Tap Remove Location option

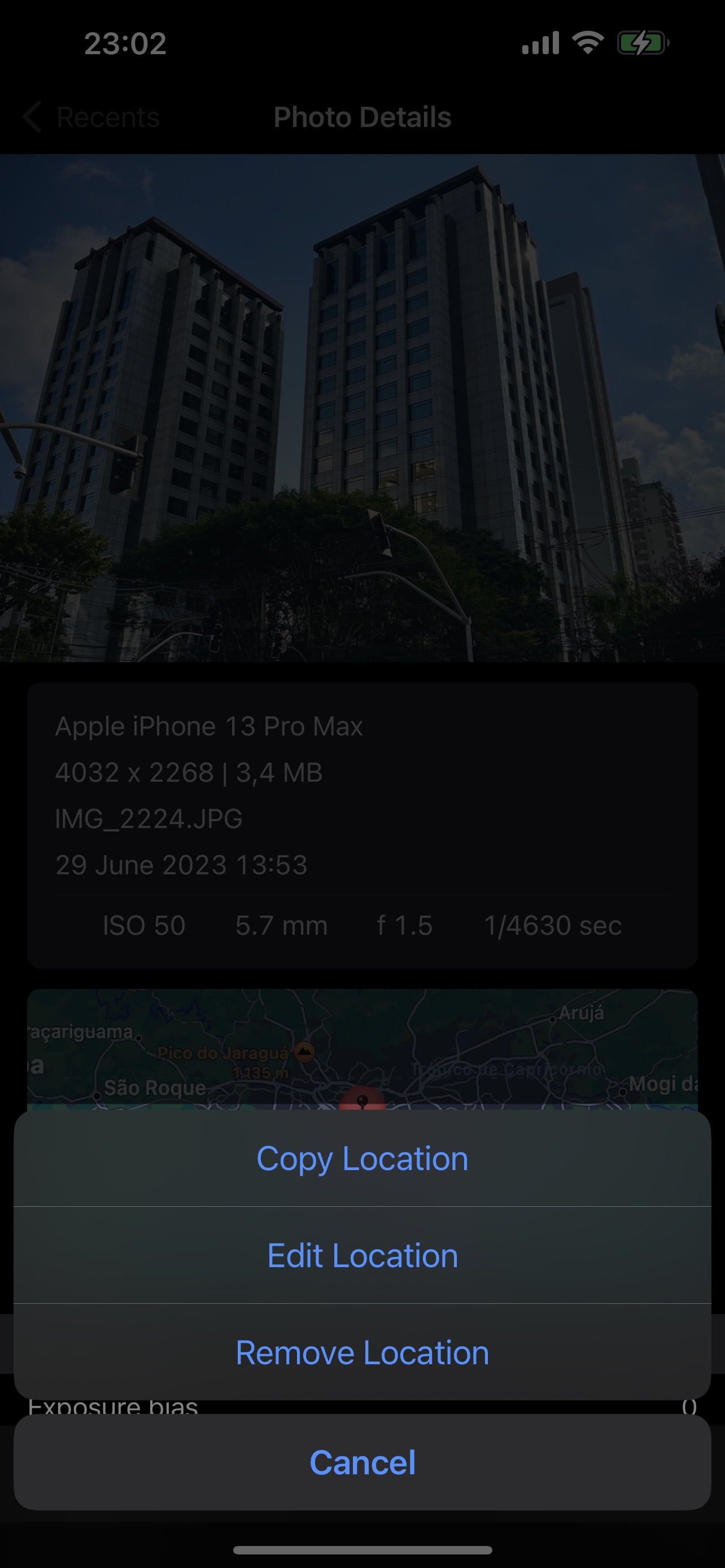click(x=362, y=1352)
